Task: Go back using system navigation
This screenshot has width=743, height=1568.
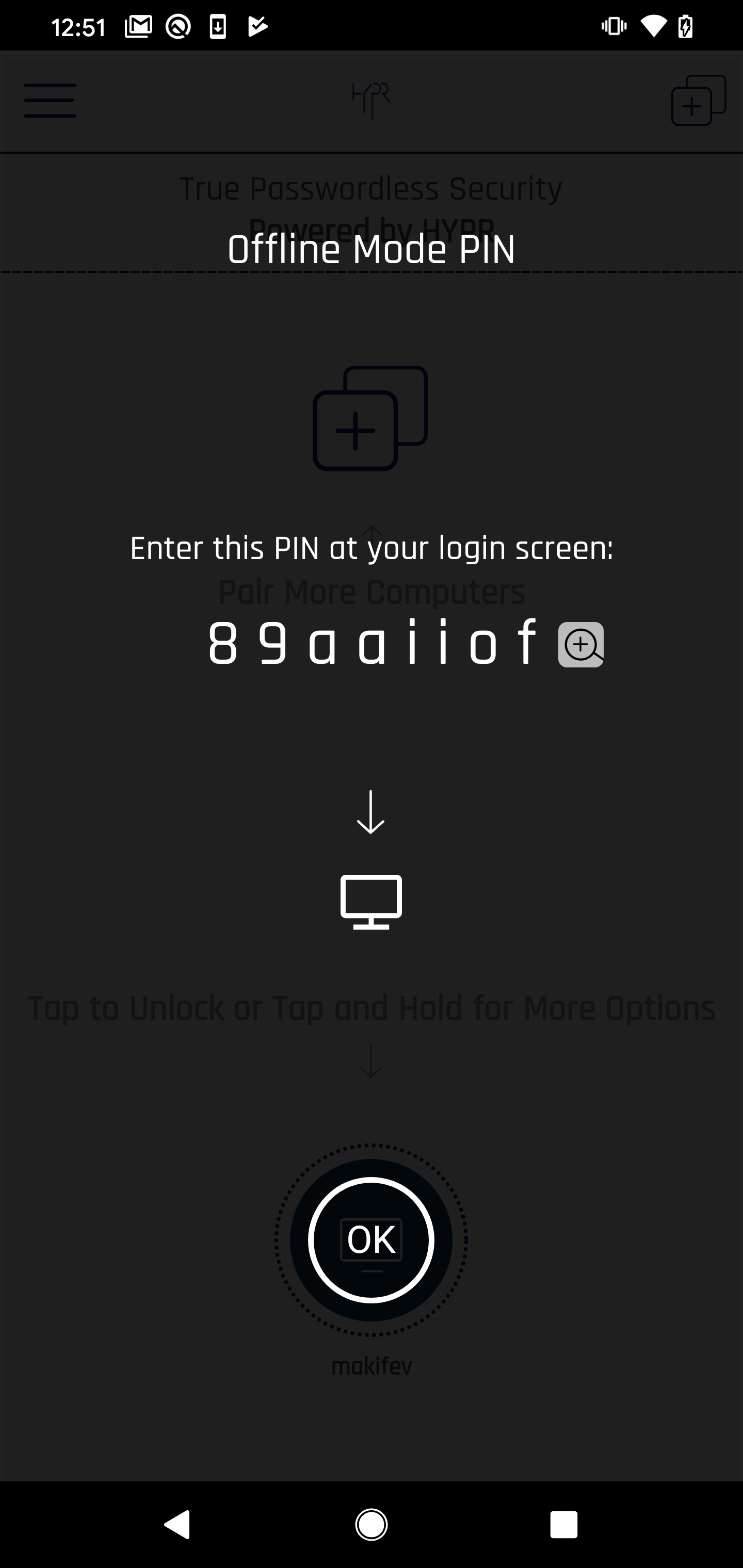Action: (177, 1525)
